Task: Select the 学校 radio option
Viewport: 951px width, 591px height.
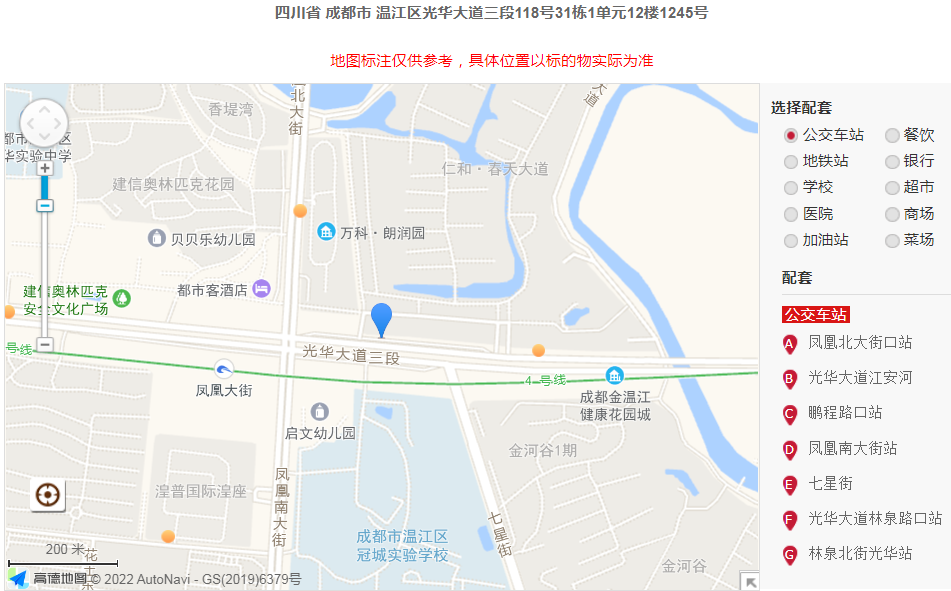Action: click(x=791, y=187)
